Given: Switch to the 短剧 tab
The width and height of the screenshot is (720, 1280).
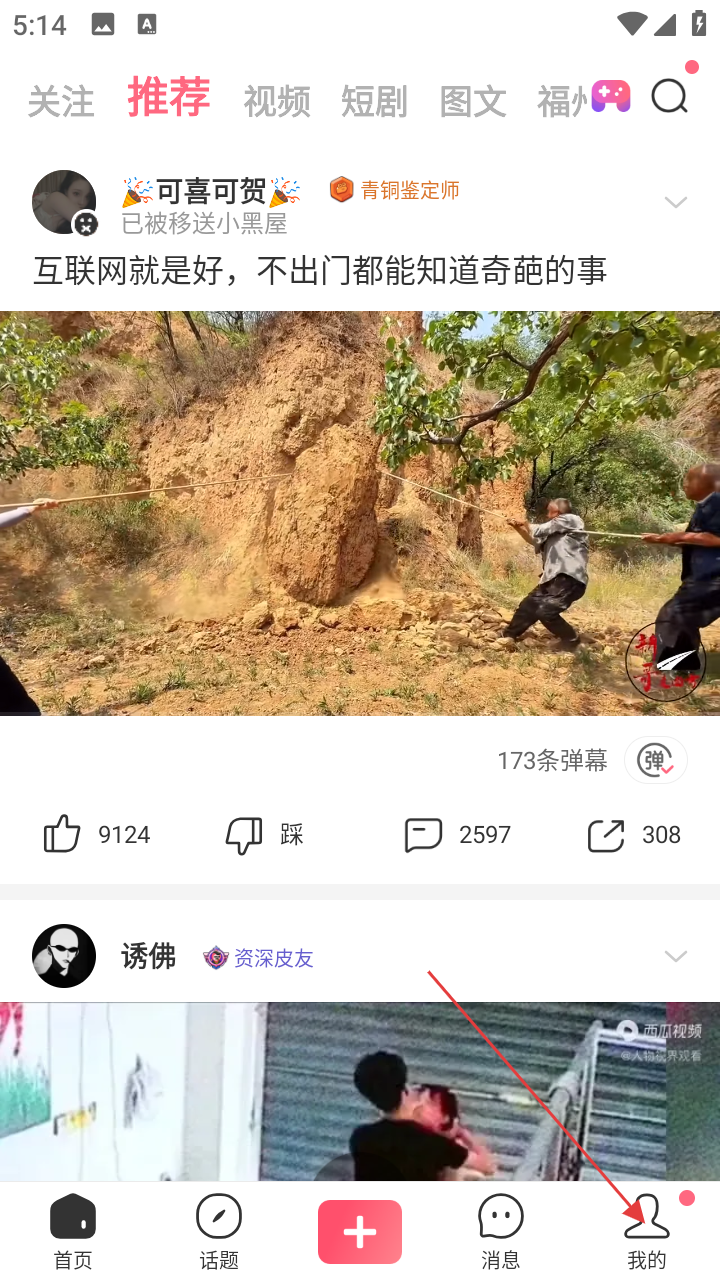Looking at the screenshot, I should 374,101.
